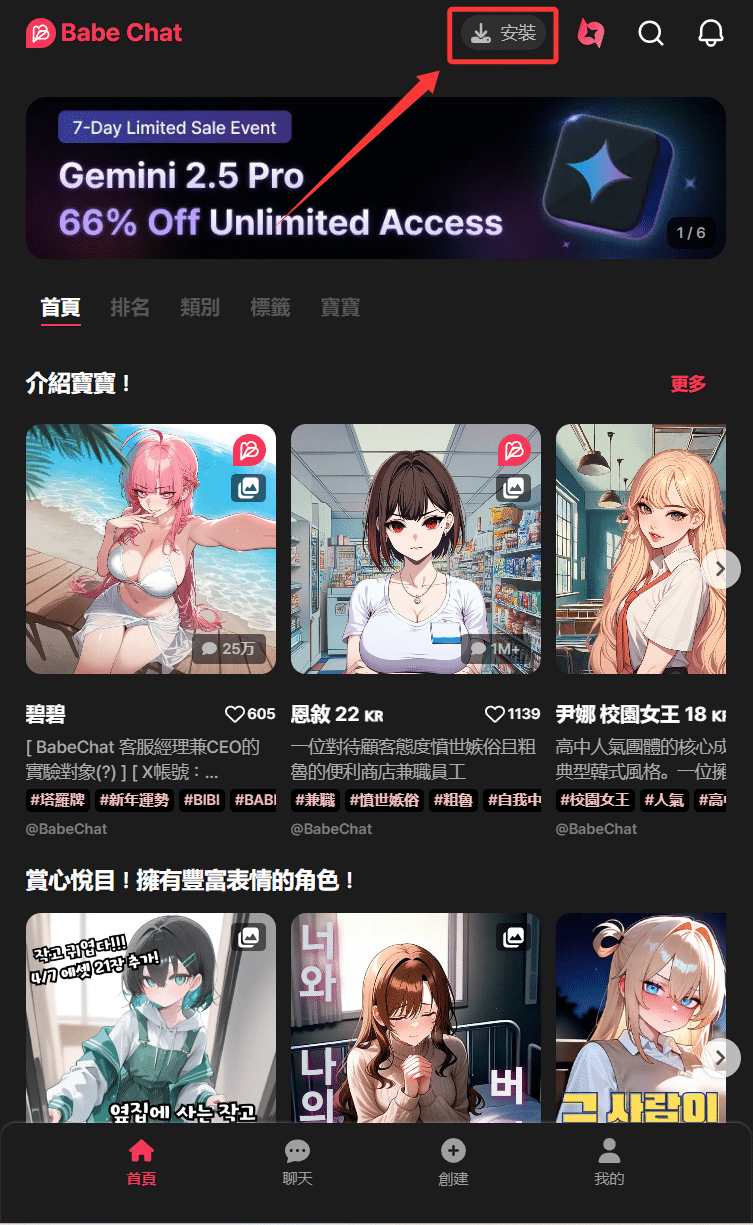Go to the 聊天 chat tab
Image resolution: width=753 pixels, height=1225 pixels.
point(297,1162)
